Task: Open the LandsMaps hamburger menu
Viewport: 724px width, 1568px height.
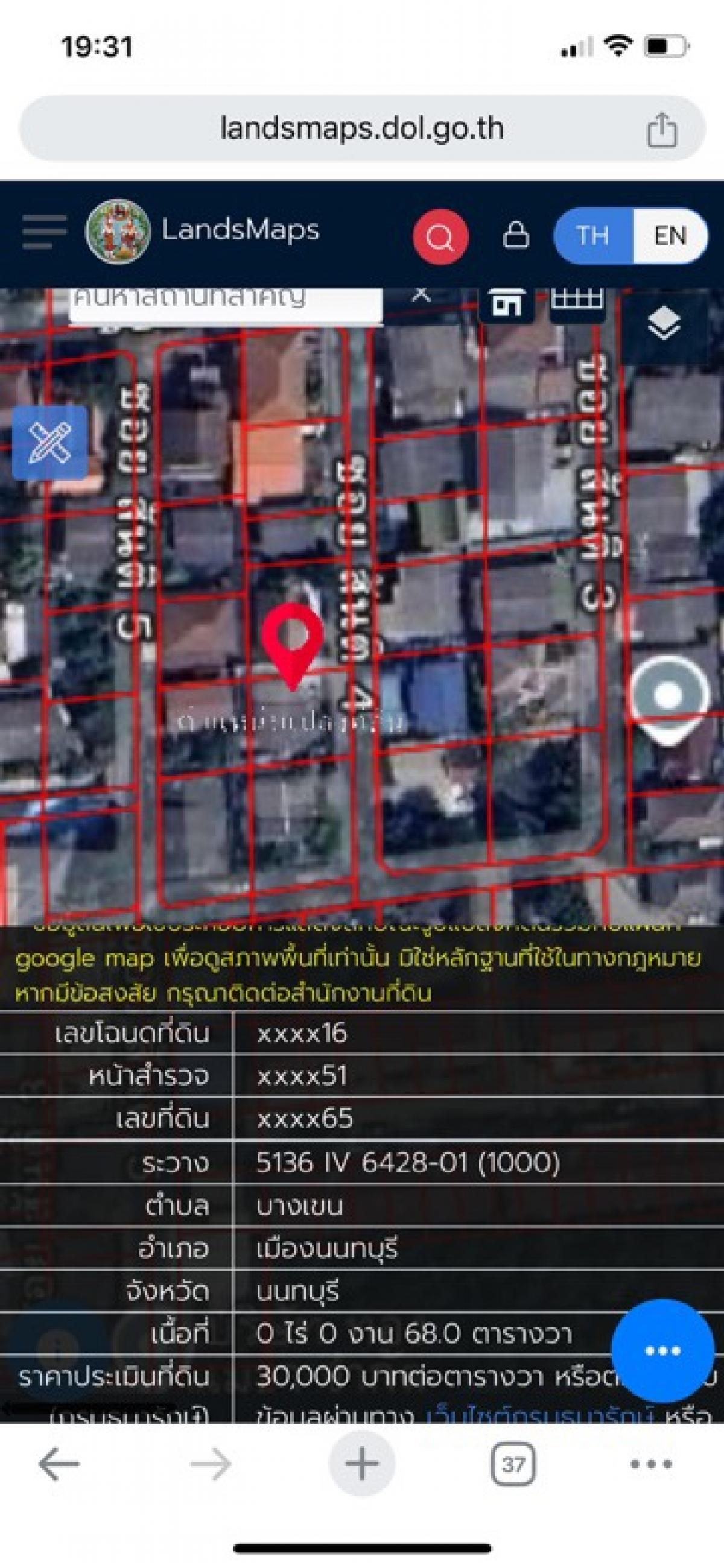Action: (x=44, y=232)
